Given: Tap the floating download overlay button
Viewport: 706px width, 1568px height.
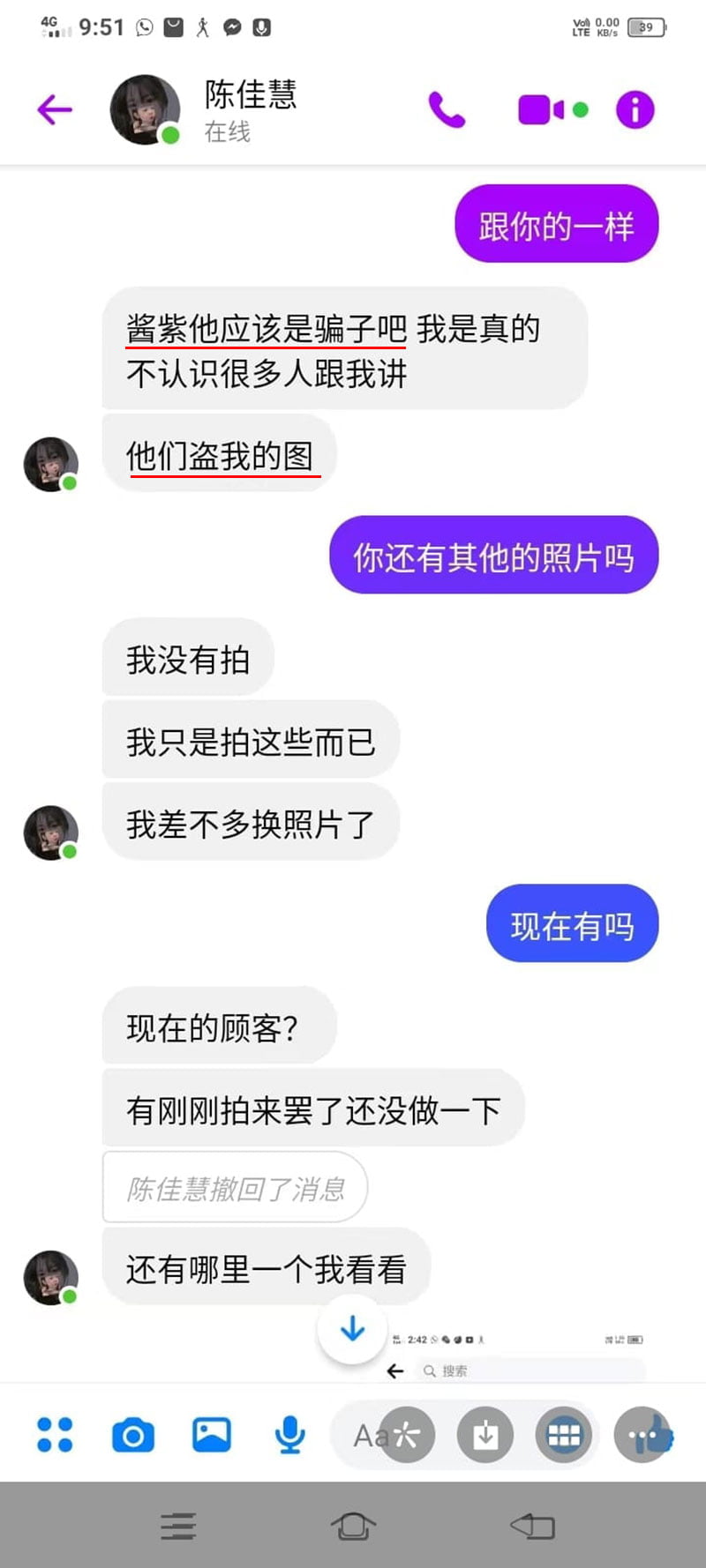Looking at the screenshot, I should 484,1436.
